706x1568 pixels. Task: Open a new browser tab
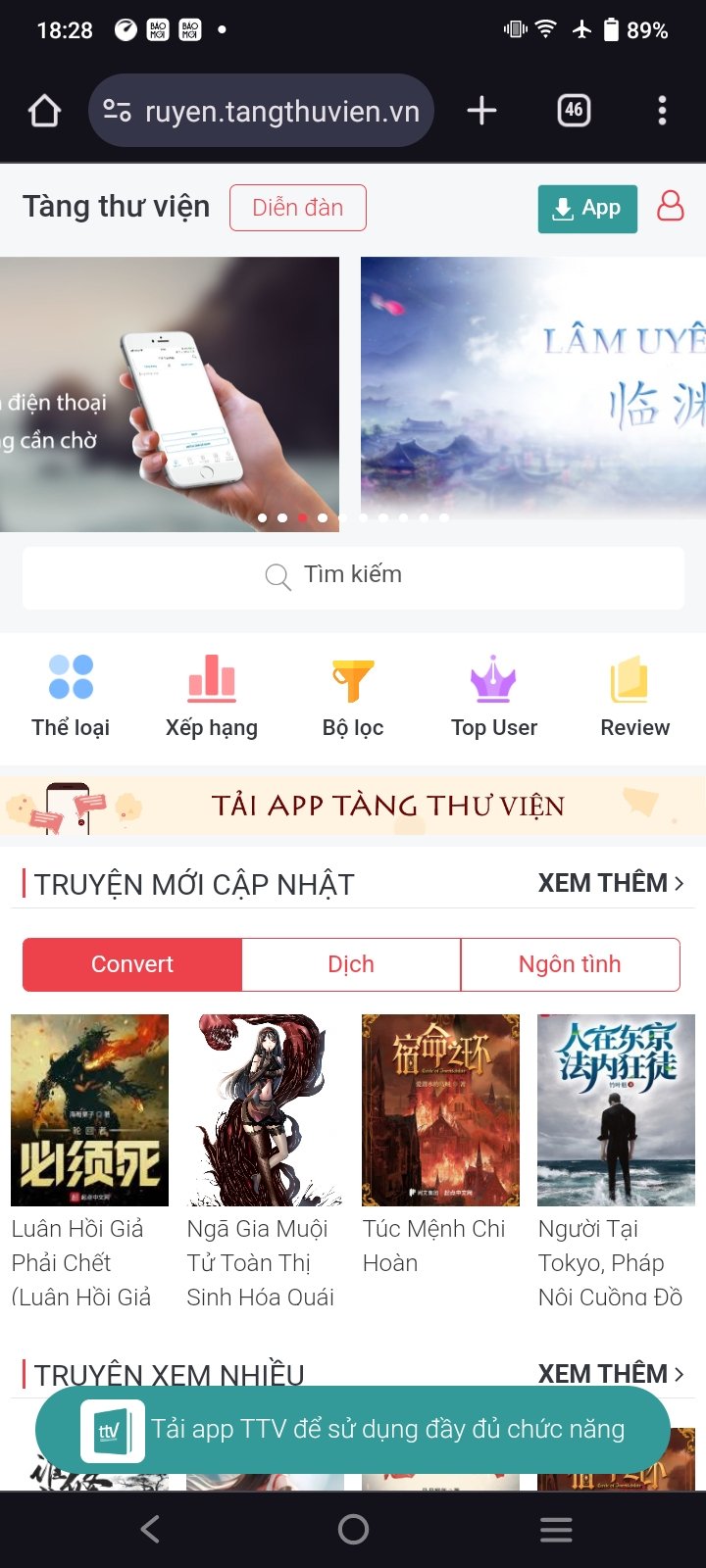pos(481,111)
